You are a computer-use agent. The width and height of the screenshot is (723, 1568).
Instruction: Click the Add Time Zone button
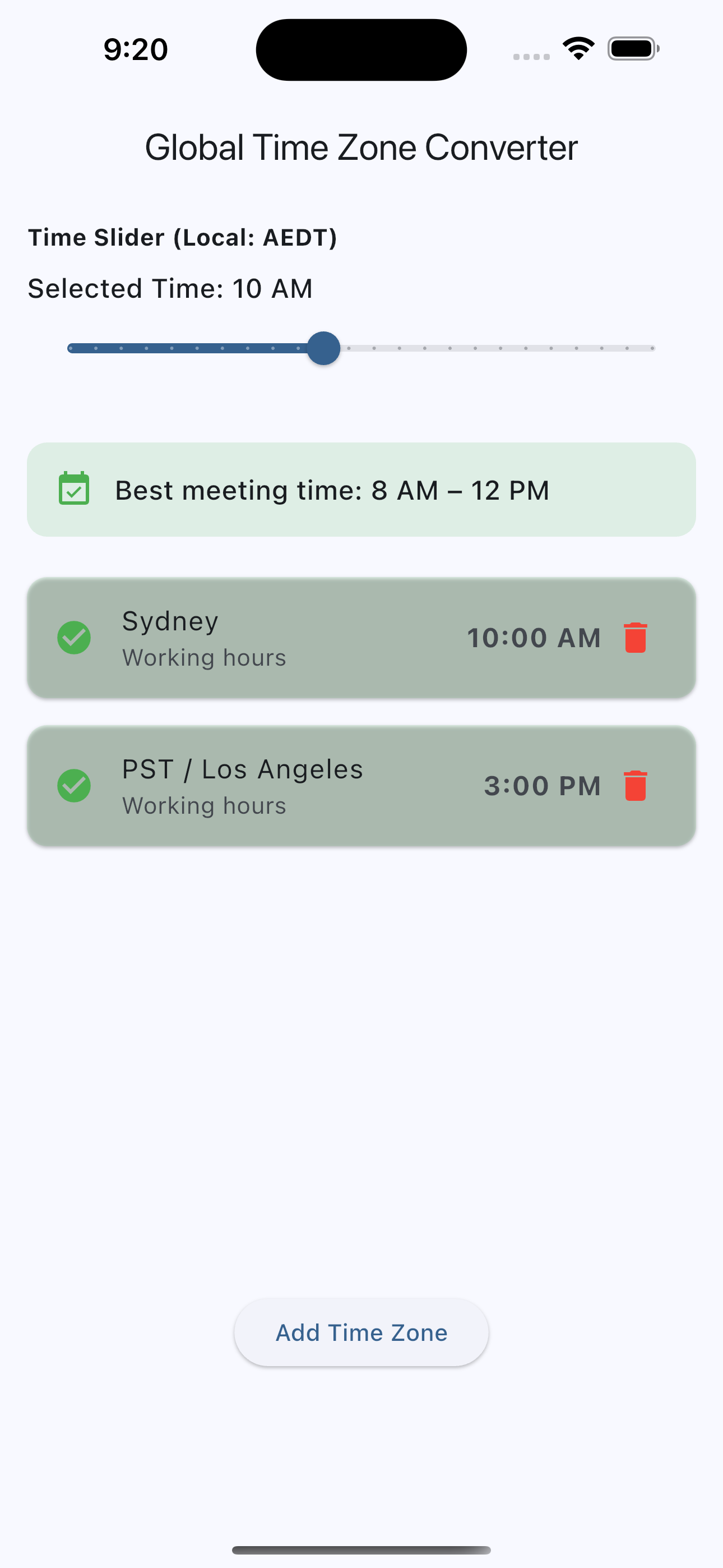pos(361,1332)
